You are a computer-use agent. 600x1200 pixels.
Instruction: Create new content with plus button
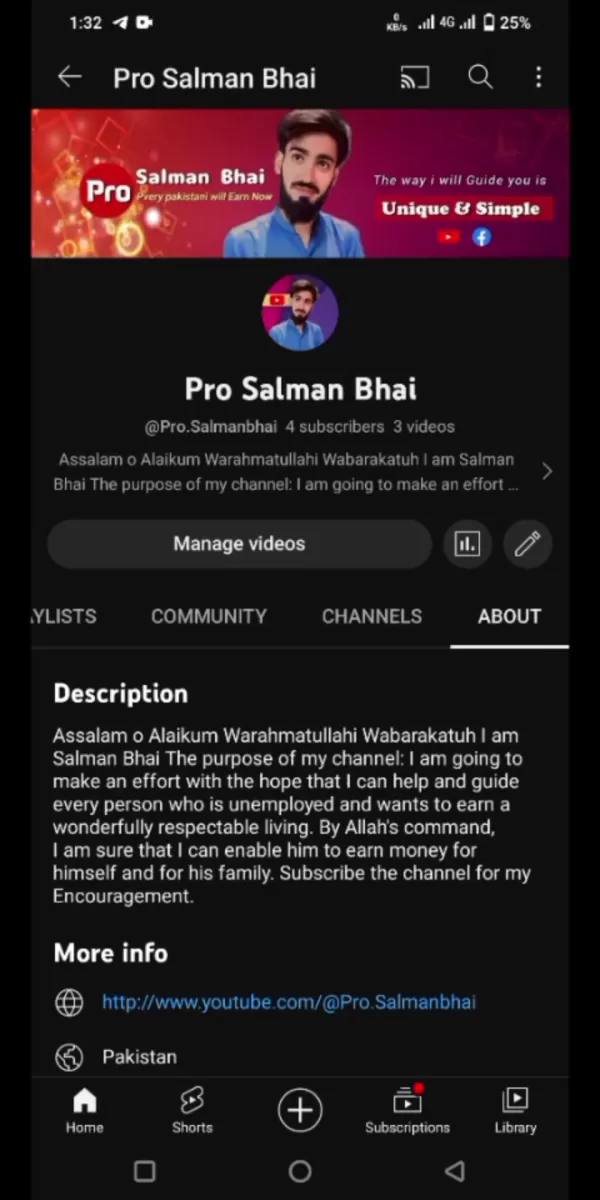coord(300,1110)
